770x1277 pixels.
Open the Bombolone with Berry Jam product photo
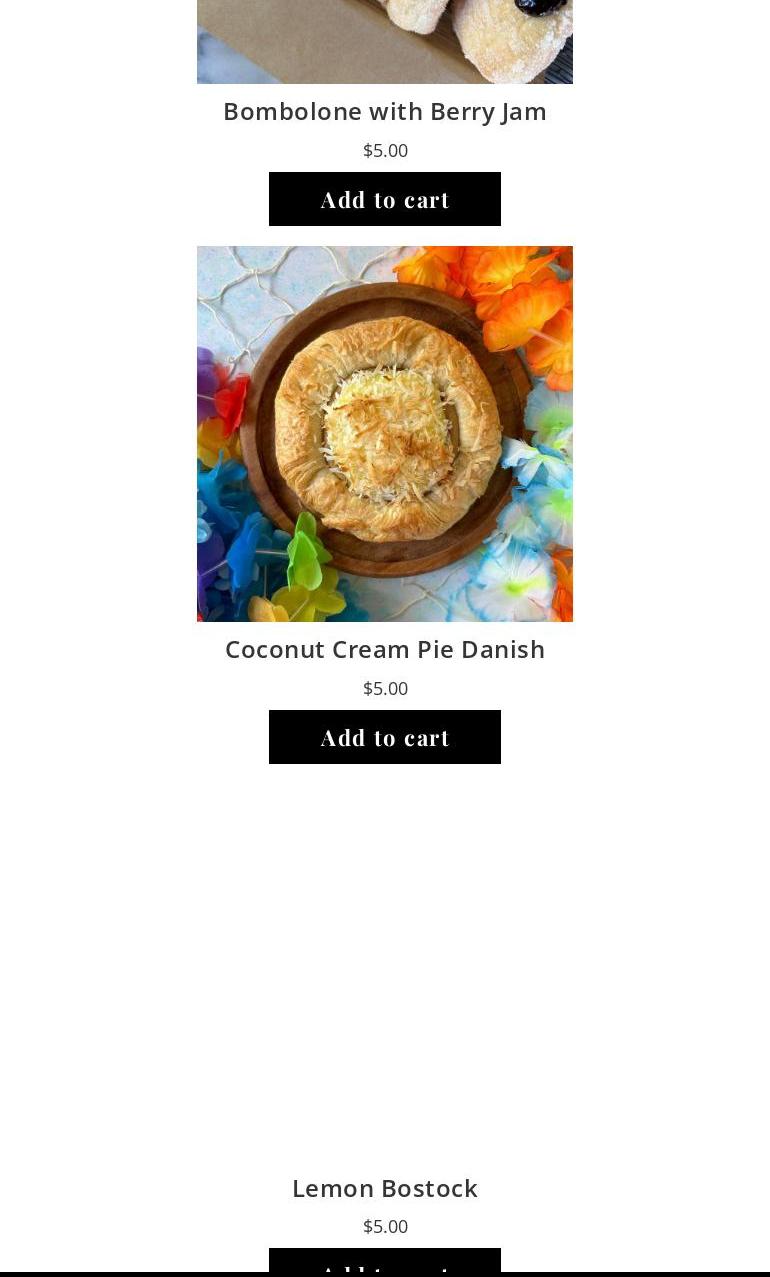[x=384, y=40]
